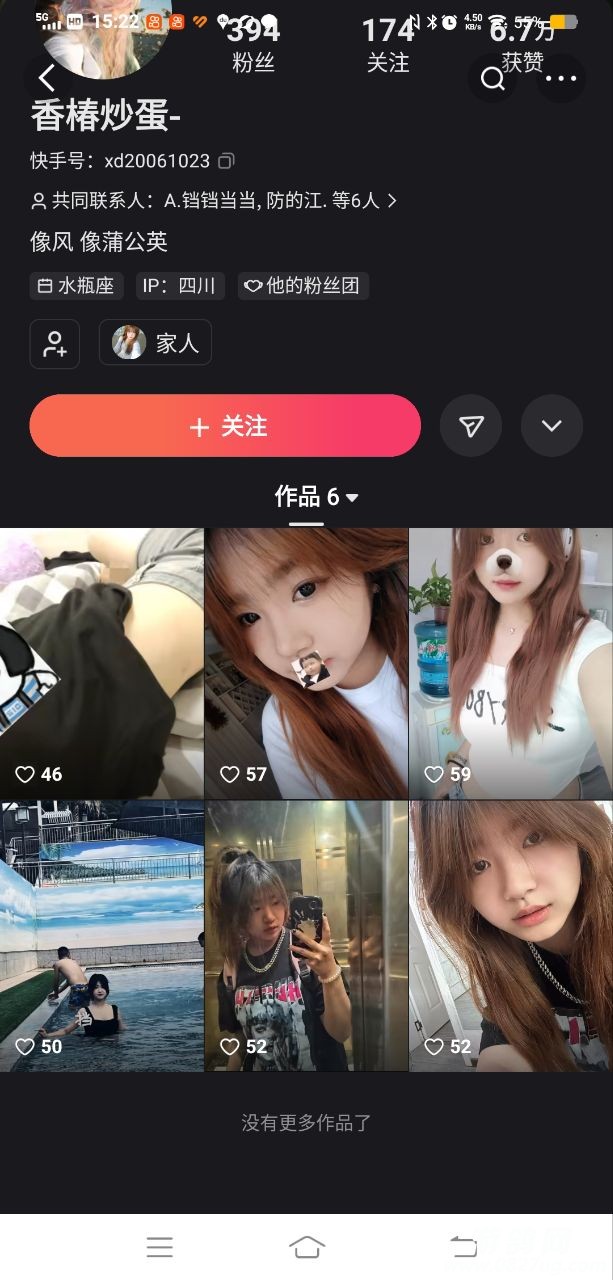Send a message via paper plane icon
This screenshot has height=1280, width=613.
coord(471,426)
